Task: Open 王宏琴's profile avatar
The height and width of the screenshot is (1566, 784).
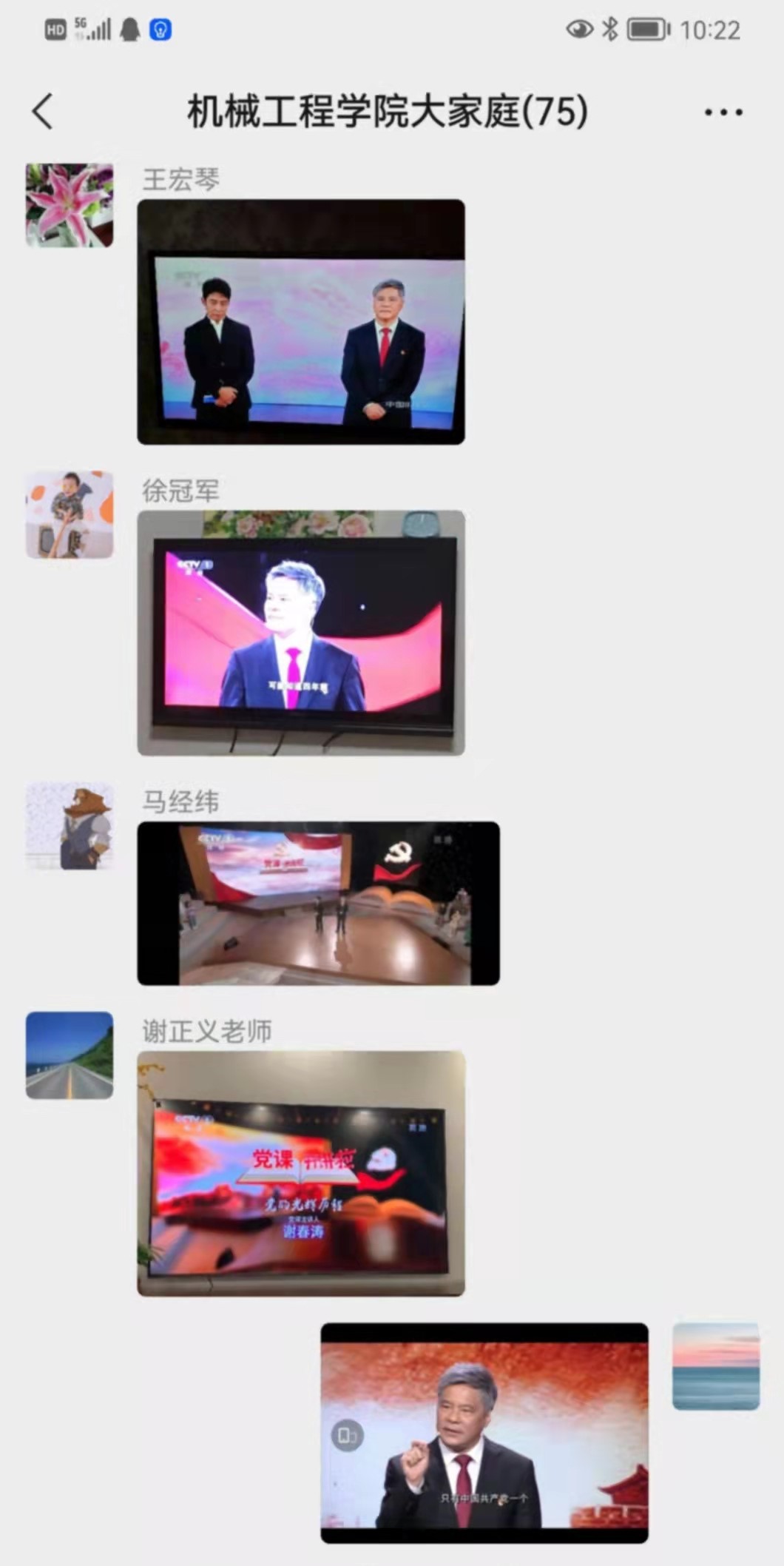Action: (70, 205)
